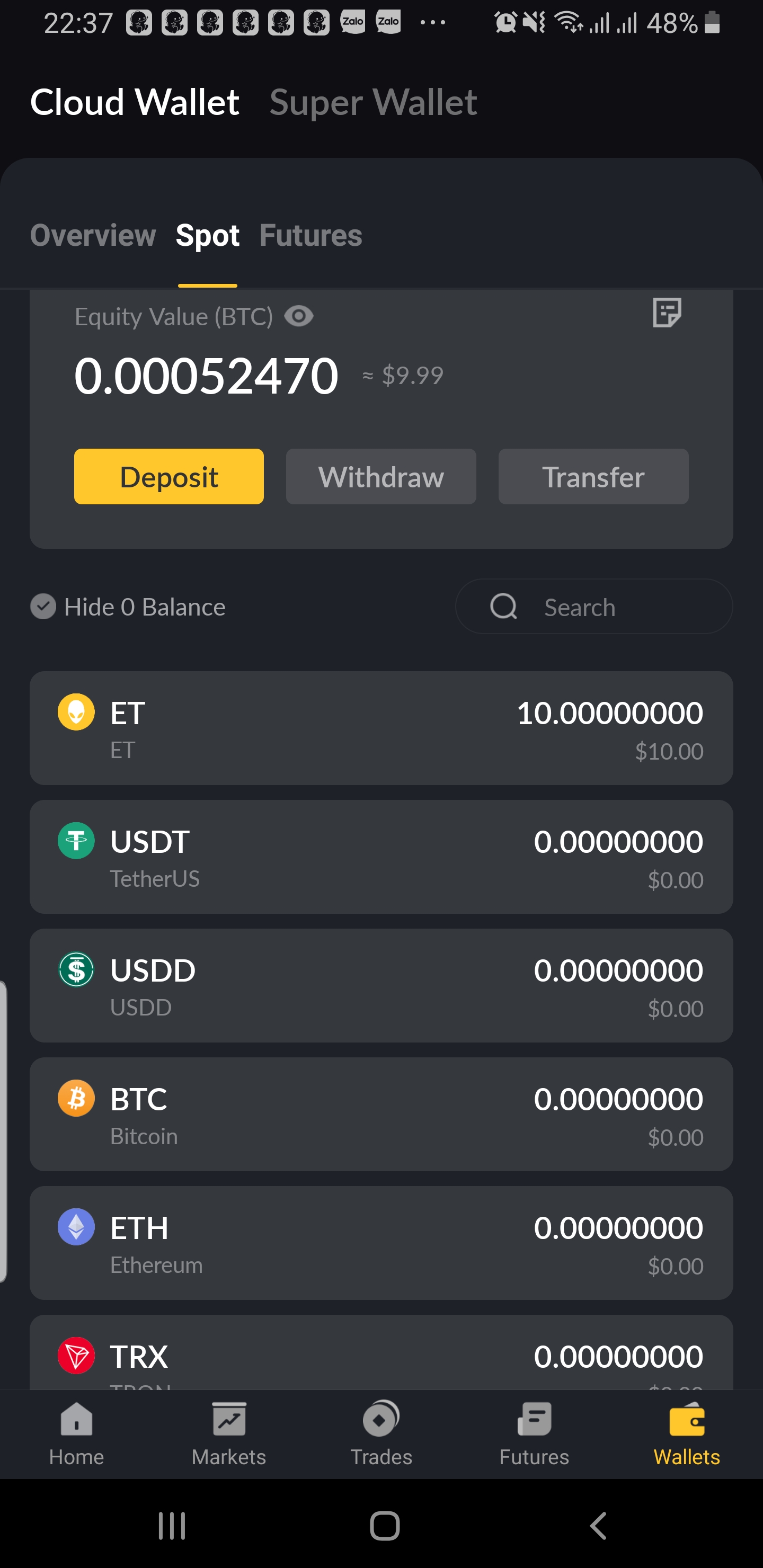Tap the Withdraw button
The width and height of the screenshot is (763, 1568).
click(x=380, y=477)
